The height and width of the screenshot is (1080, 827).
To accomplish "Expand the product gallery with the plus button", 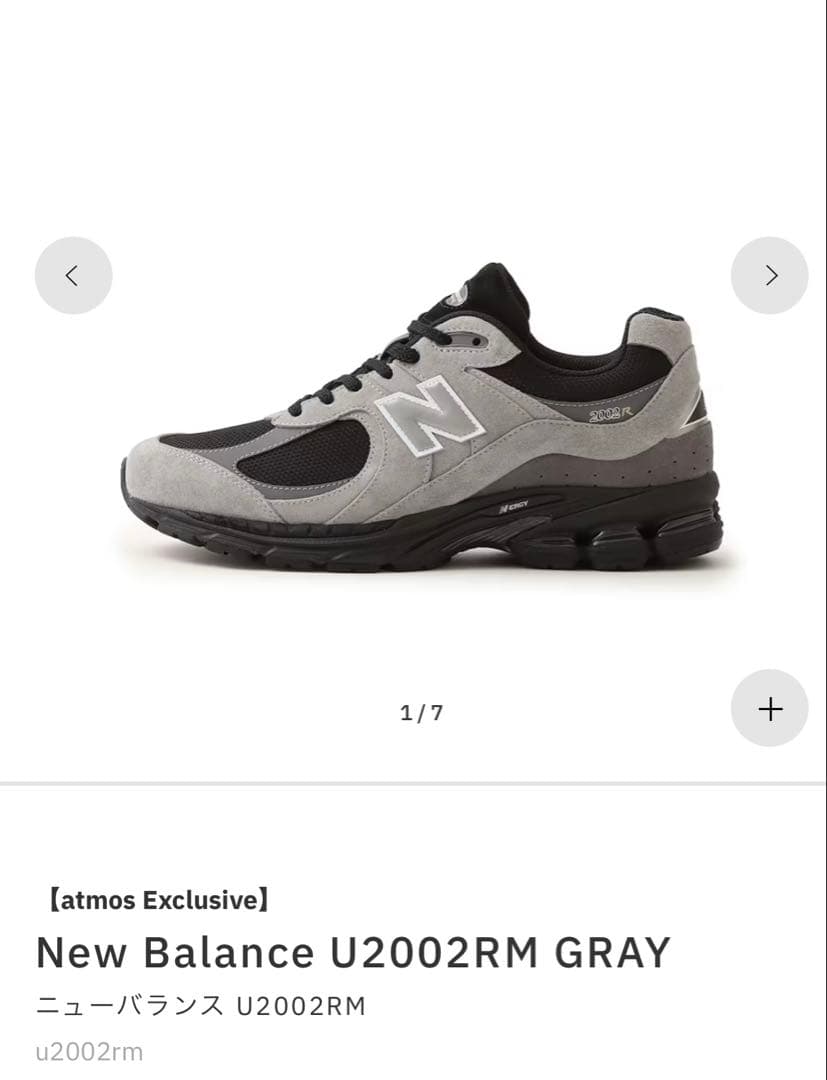I will pyautogui.click(x=769, y=708).
